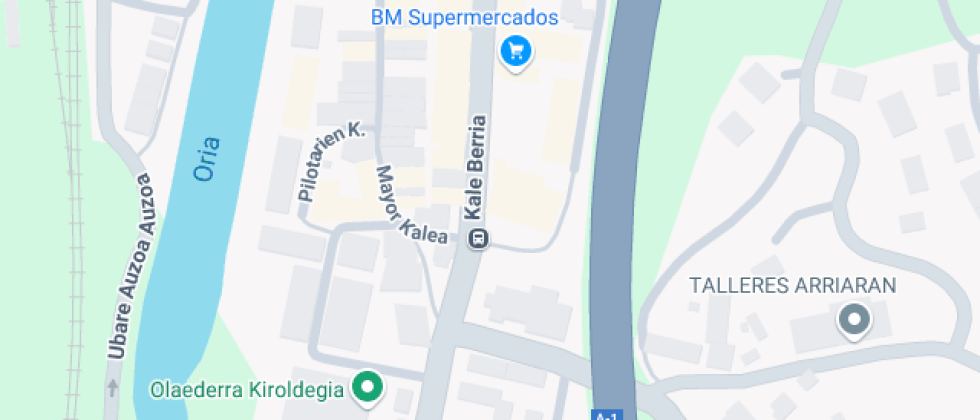Select the TALLERES ARRIARAN location marker
The width and height of the screenshot is (980, 420).
point(854,321)
